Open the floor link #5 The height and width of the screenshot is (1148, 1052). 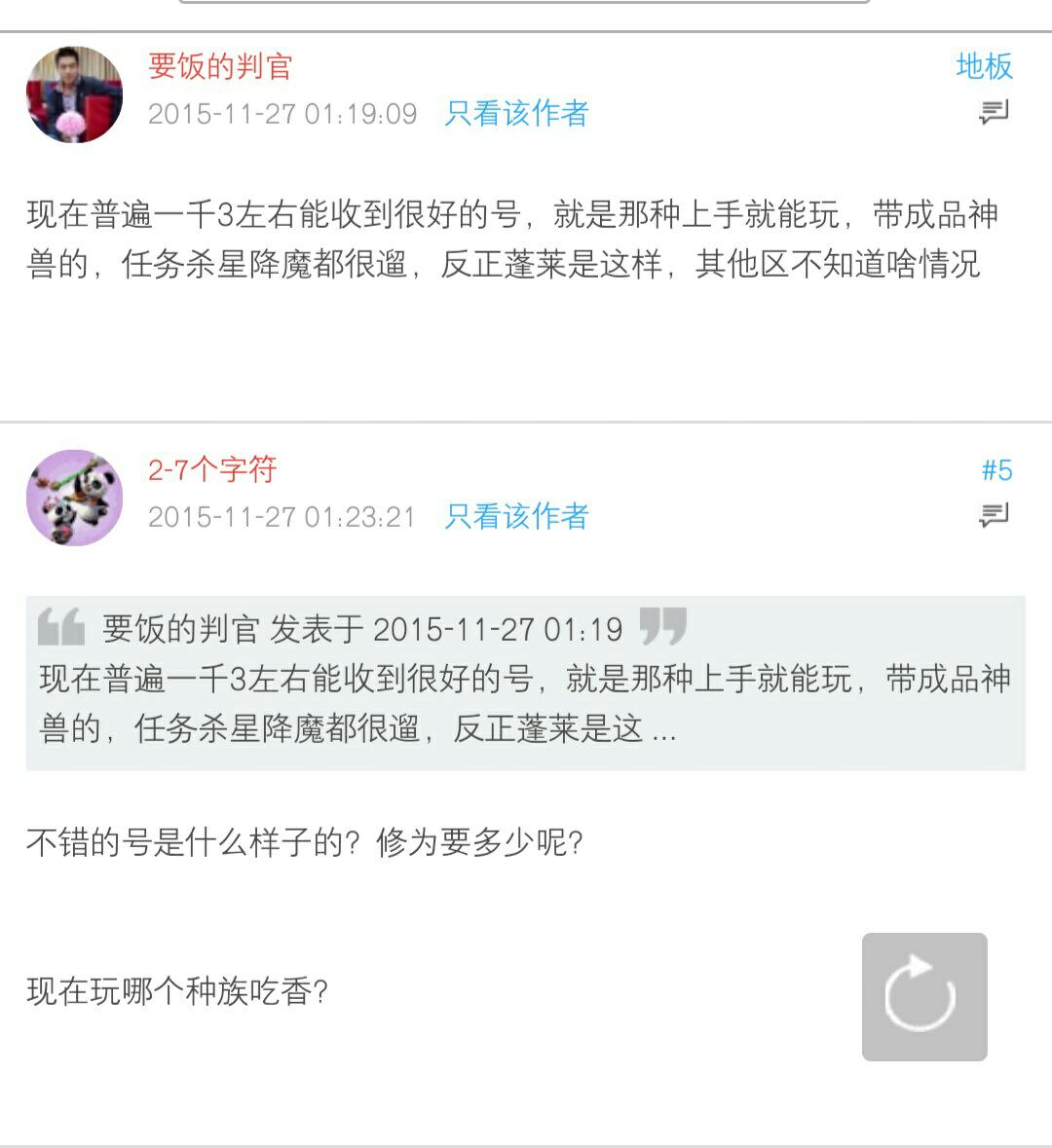pyautogui.click(x=996, y=470)
